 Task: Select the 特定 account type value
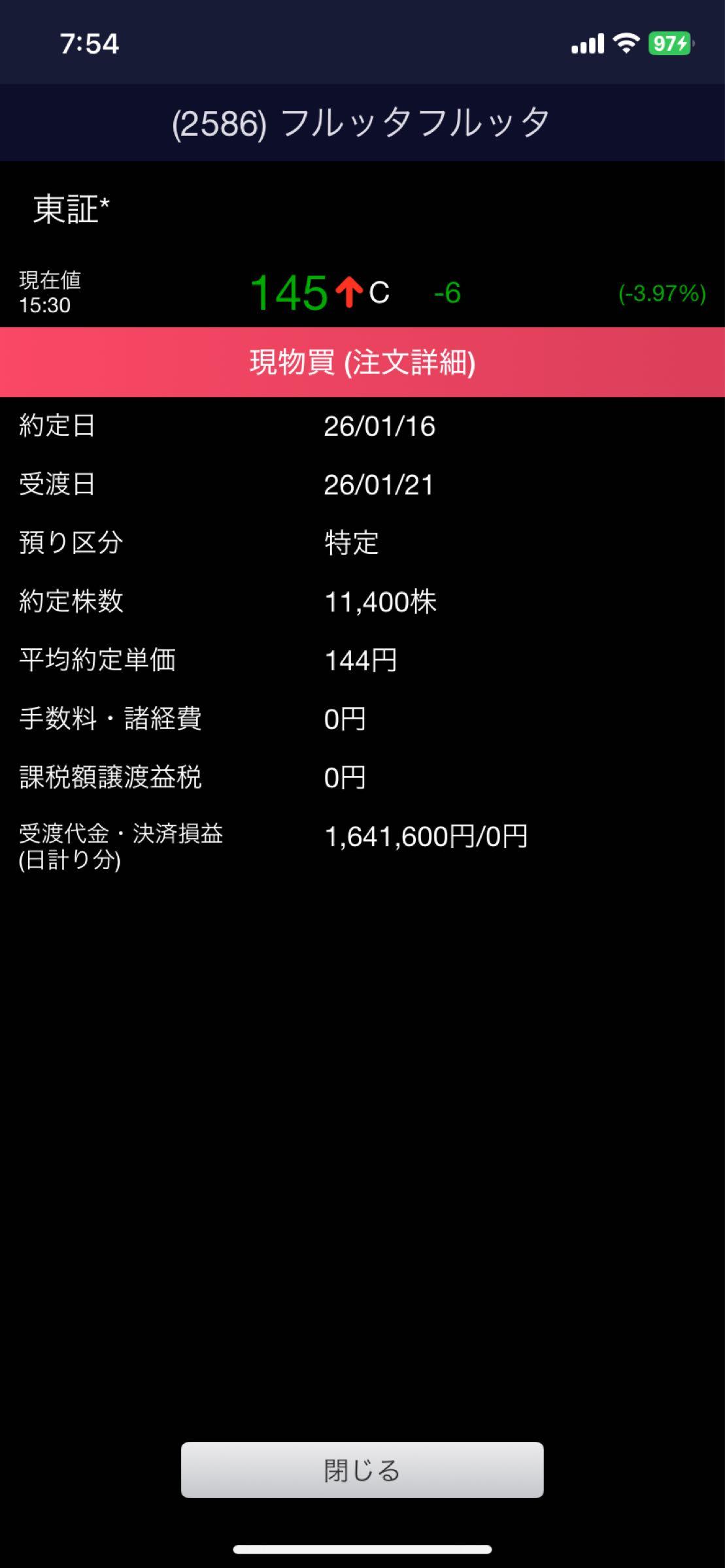click(350, 543)
